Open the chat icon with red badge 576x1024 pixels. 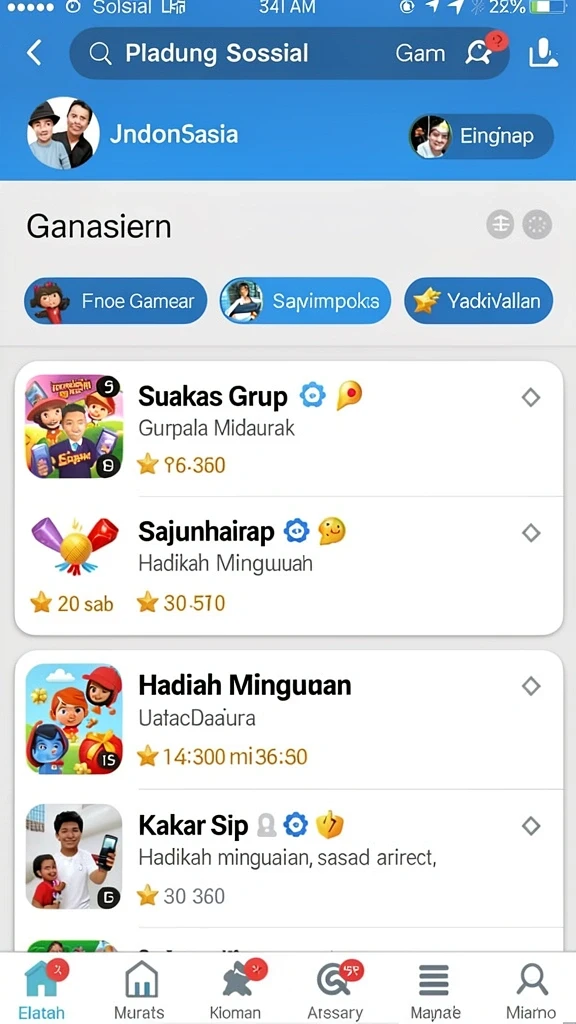(x=482, y=53)
